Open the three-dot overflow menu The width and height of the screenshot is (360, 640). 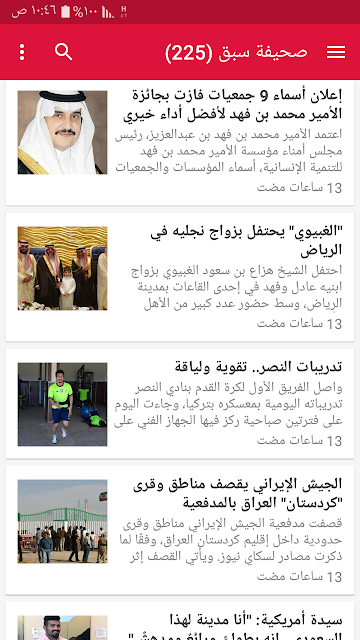tap(22, 52)
